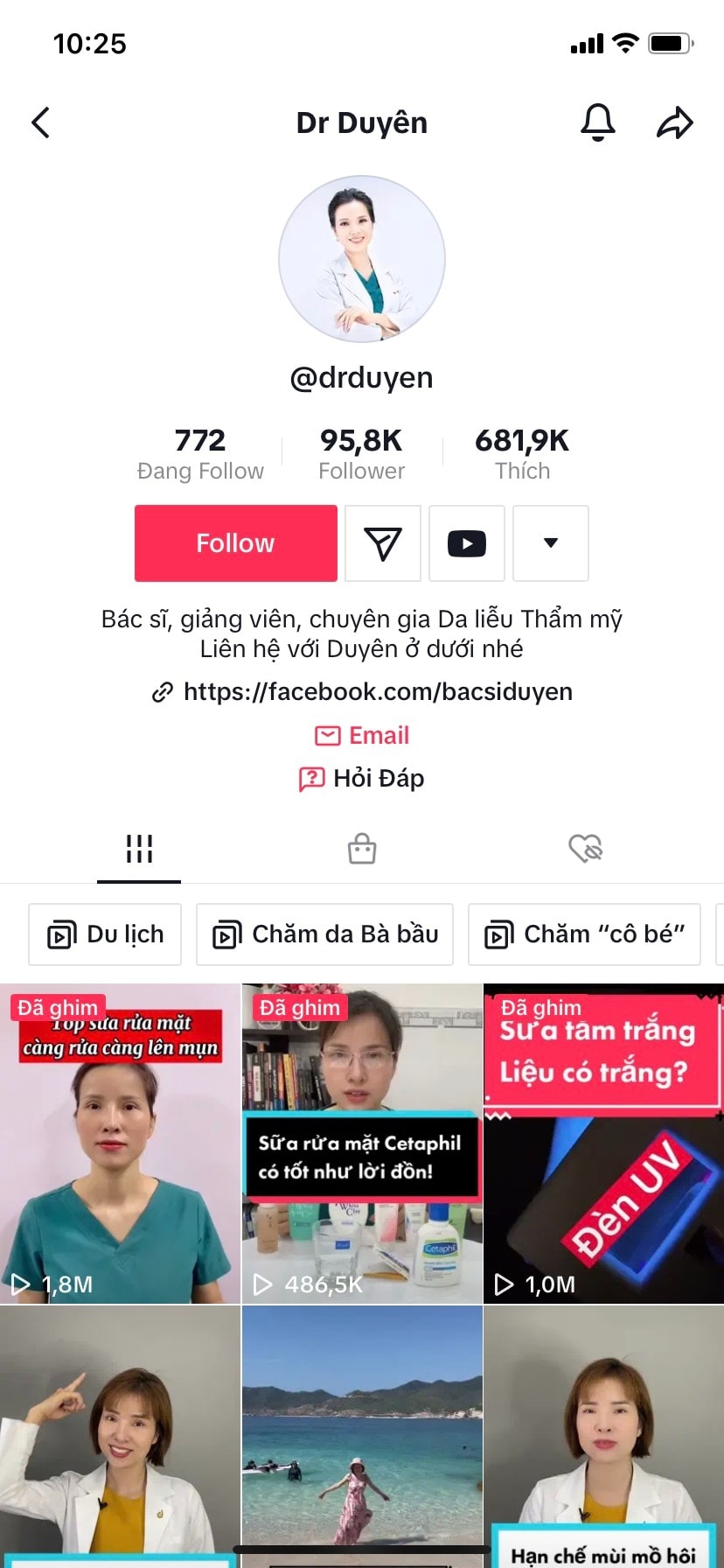The image size is (724, 1568).
Task: Switch to the liked videos tab
Action: [x=585, y=849]
